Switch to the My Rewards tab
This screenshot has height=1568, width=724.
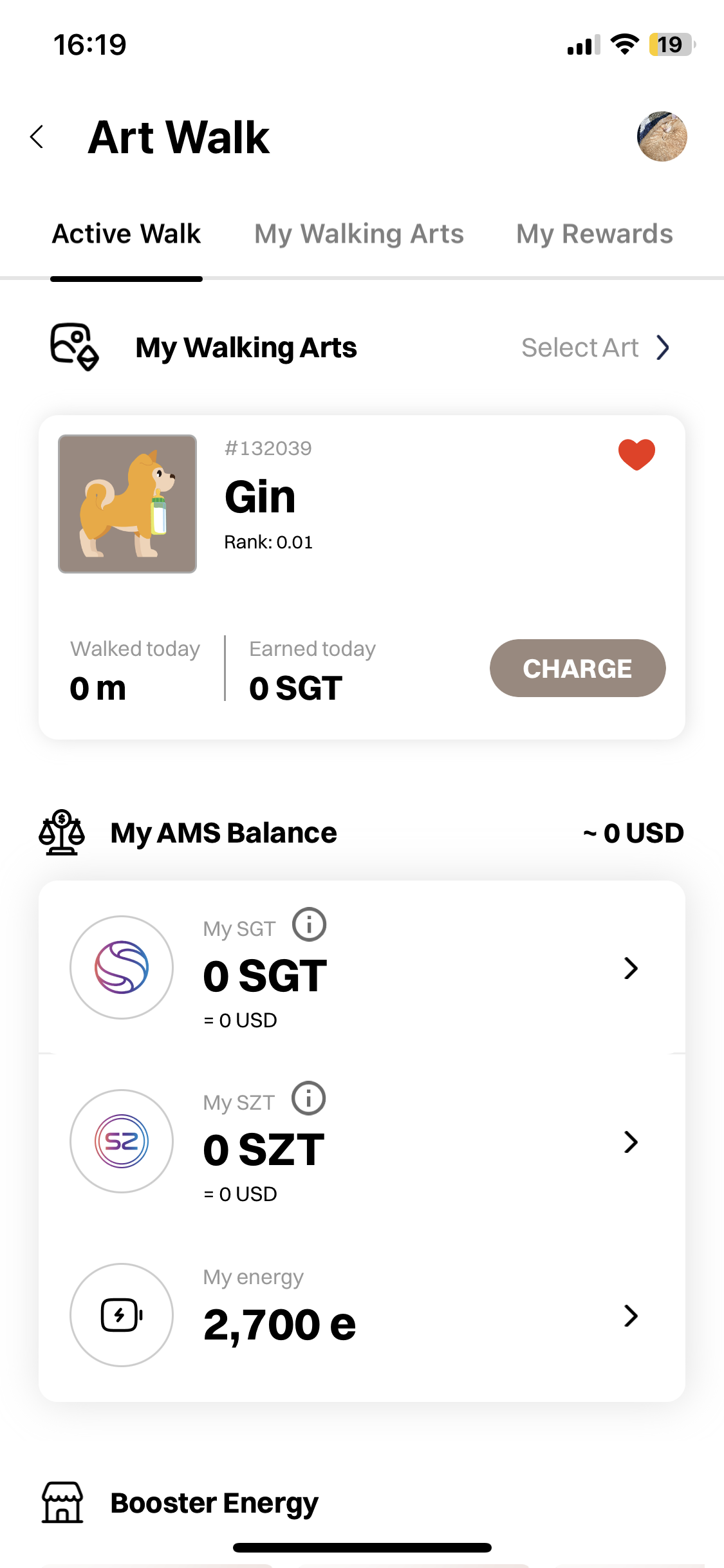[x=594, y=234]
